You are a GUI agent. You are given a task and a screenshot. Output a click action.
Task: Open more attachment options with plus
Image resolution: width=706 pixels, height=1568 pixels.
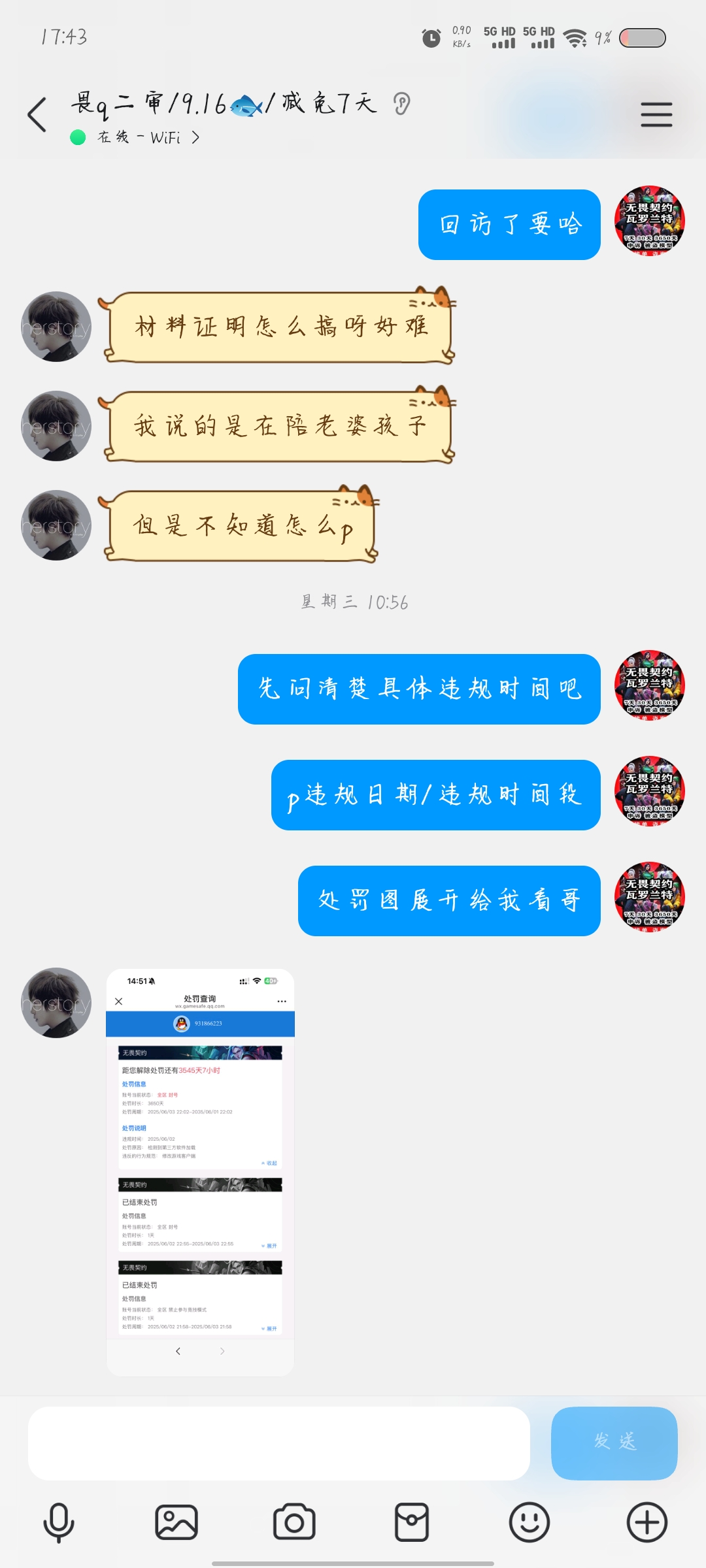(647, 1522)
